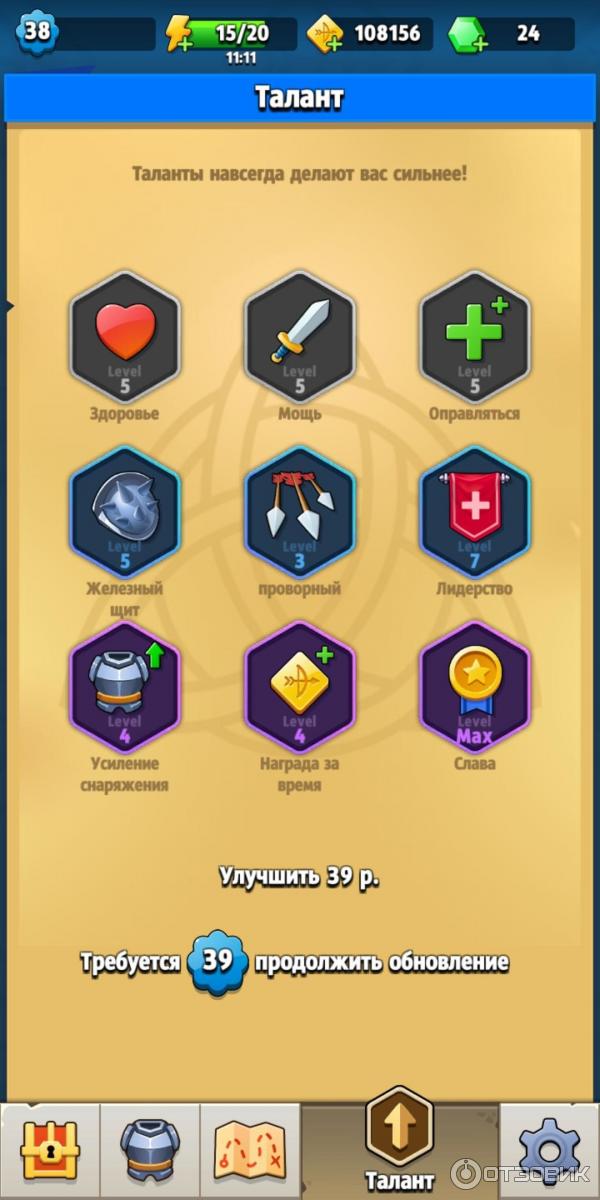Open the Оправляться talent
The width and height of the screenshot is (600, 1200).
tap(475, 336)
